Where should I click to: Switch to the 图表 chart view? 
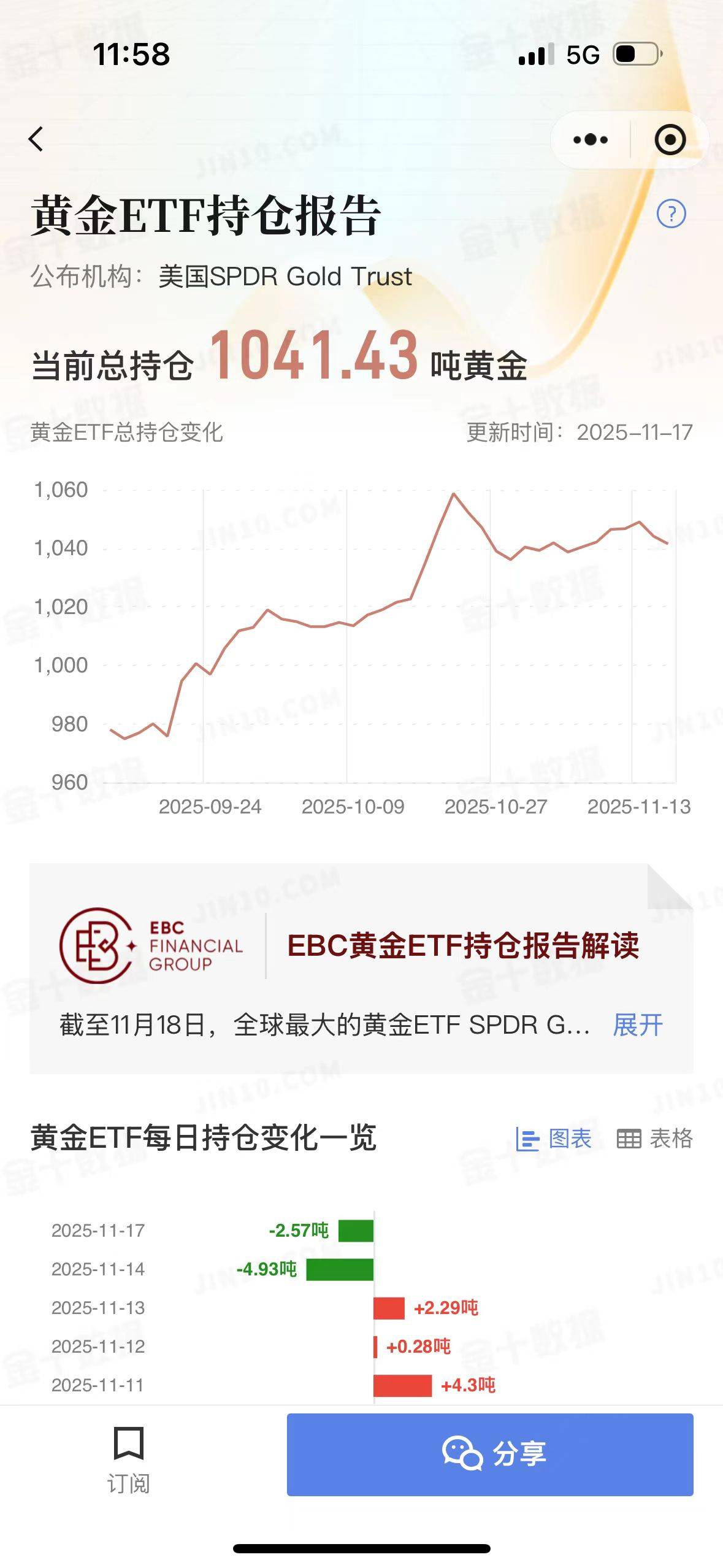554,1139
